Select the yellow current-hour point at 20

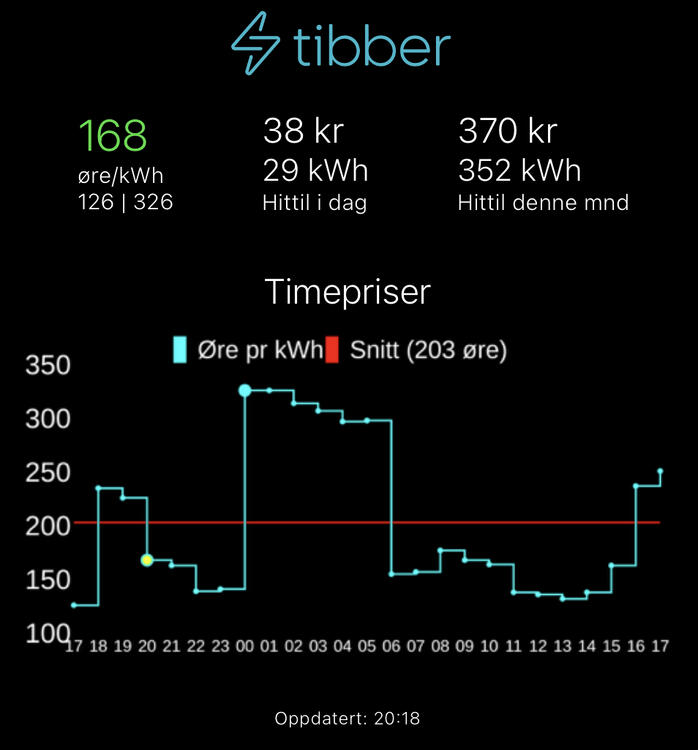tap(147, 560)
